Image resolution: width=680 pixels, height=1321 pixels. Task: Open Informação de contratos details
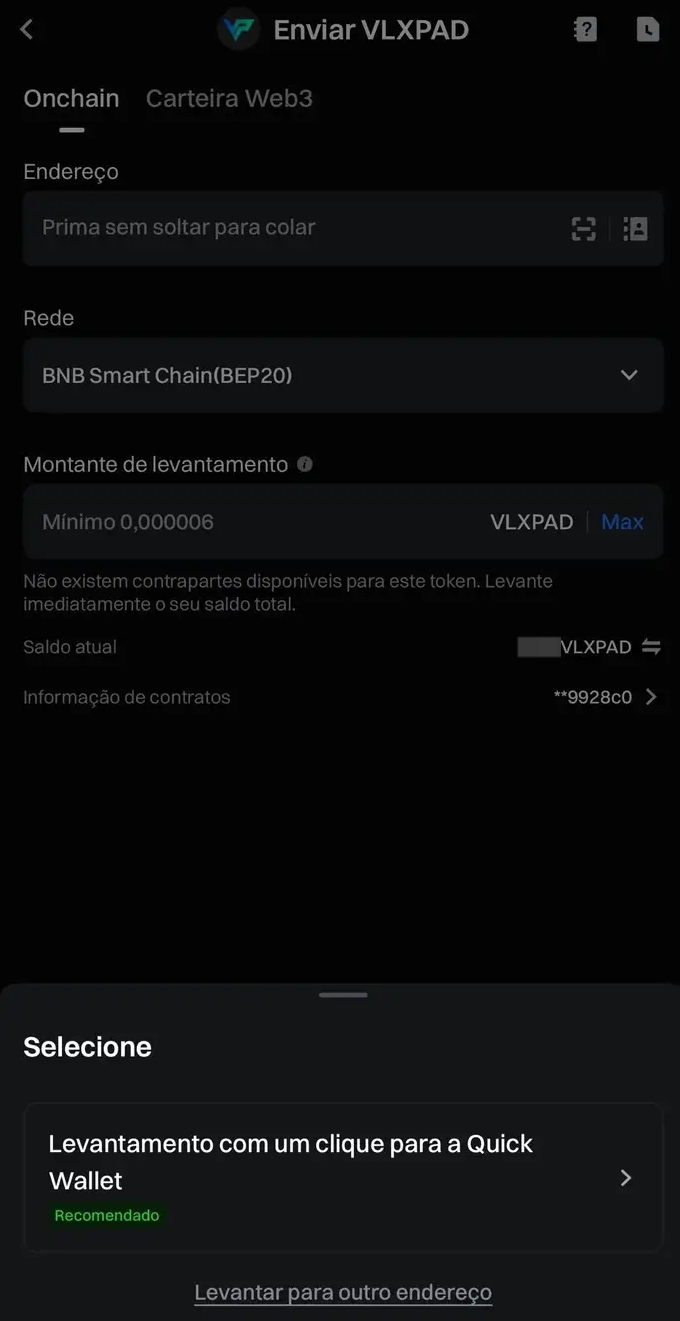click(649, 697)
